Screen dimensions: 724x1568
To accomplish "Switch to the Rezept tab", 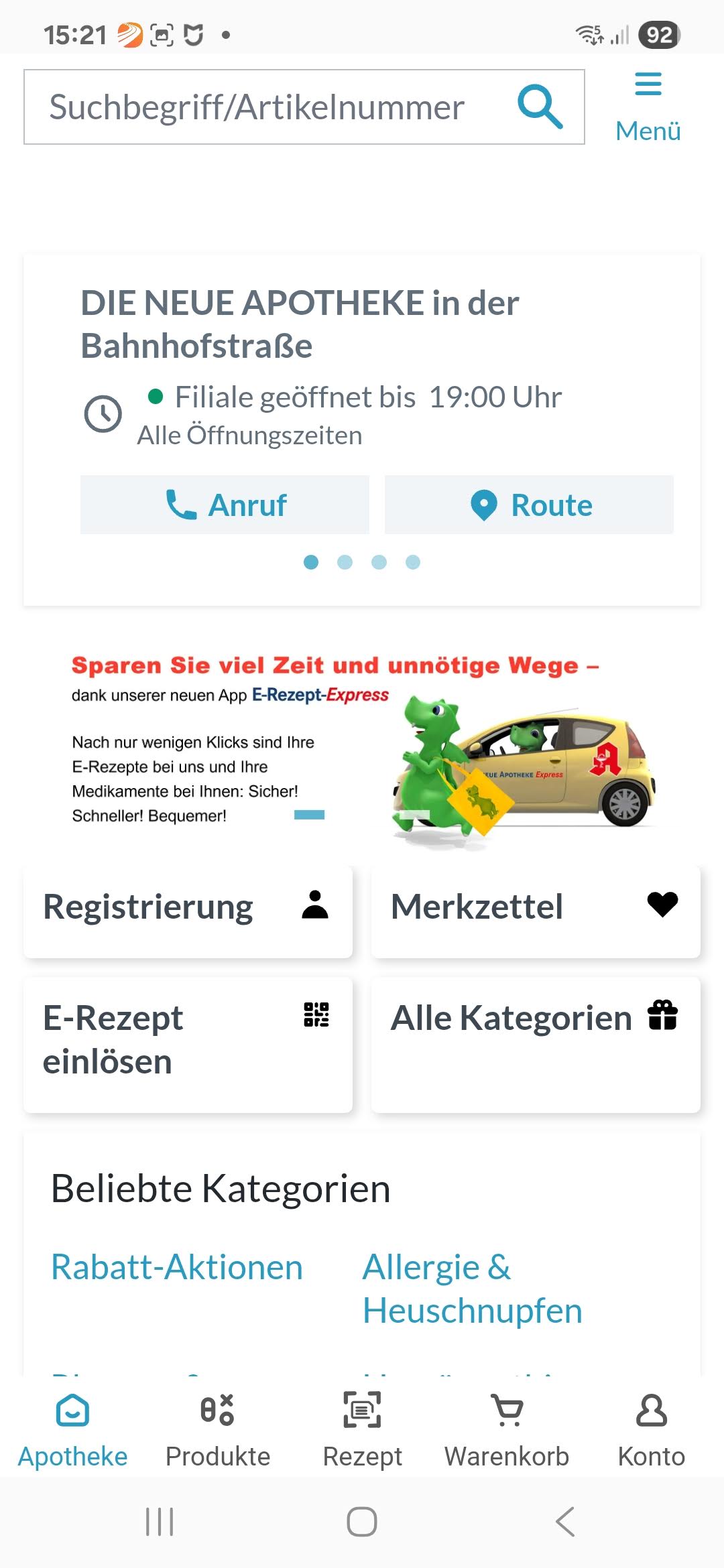I will click(x=362, y=1429).
